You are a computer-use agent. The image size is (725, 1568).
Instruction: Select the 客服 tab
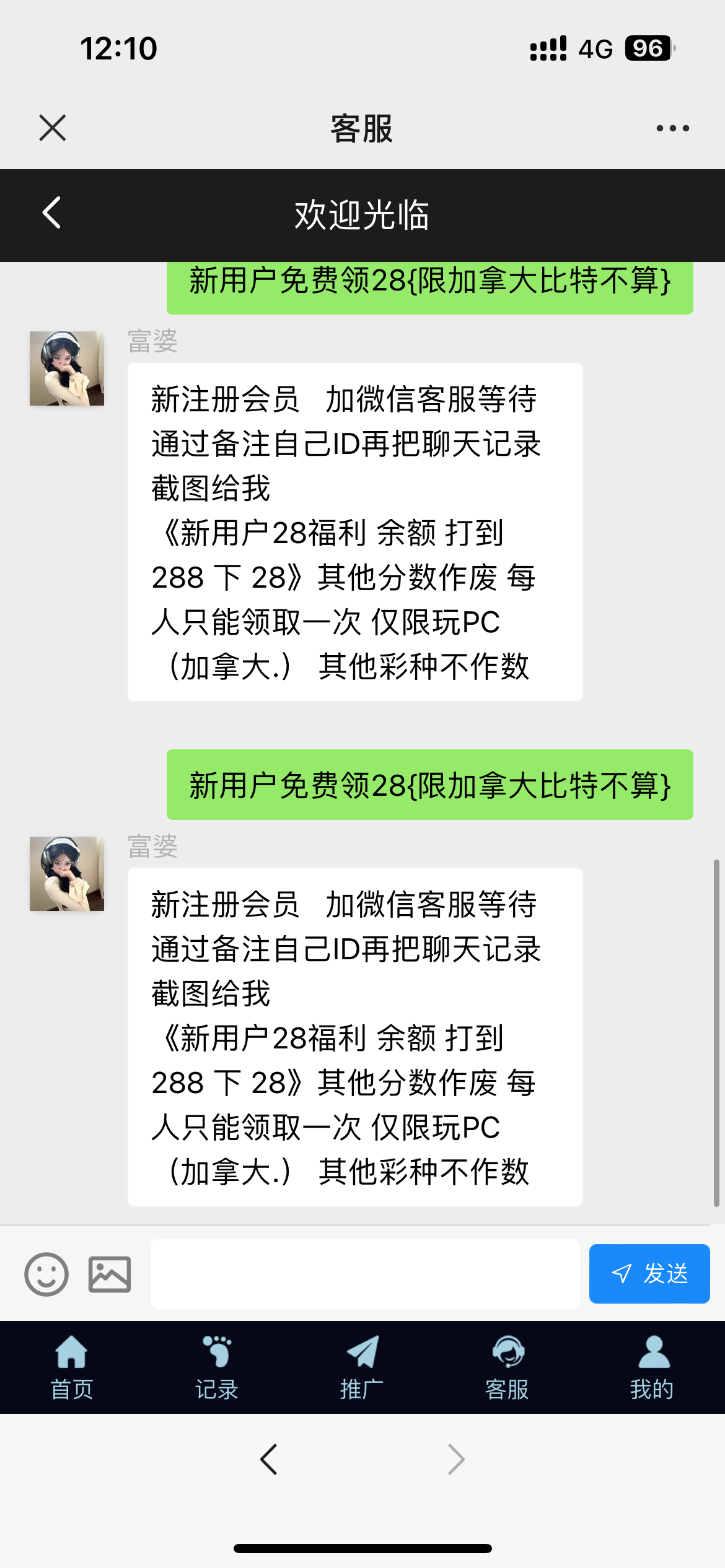point(507,1367)
